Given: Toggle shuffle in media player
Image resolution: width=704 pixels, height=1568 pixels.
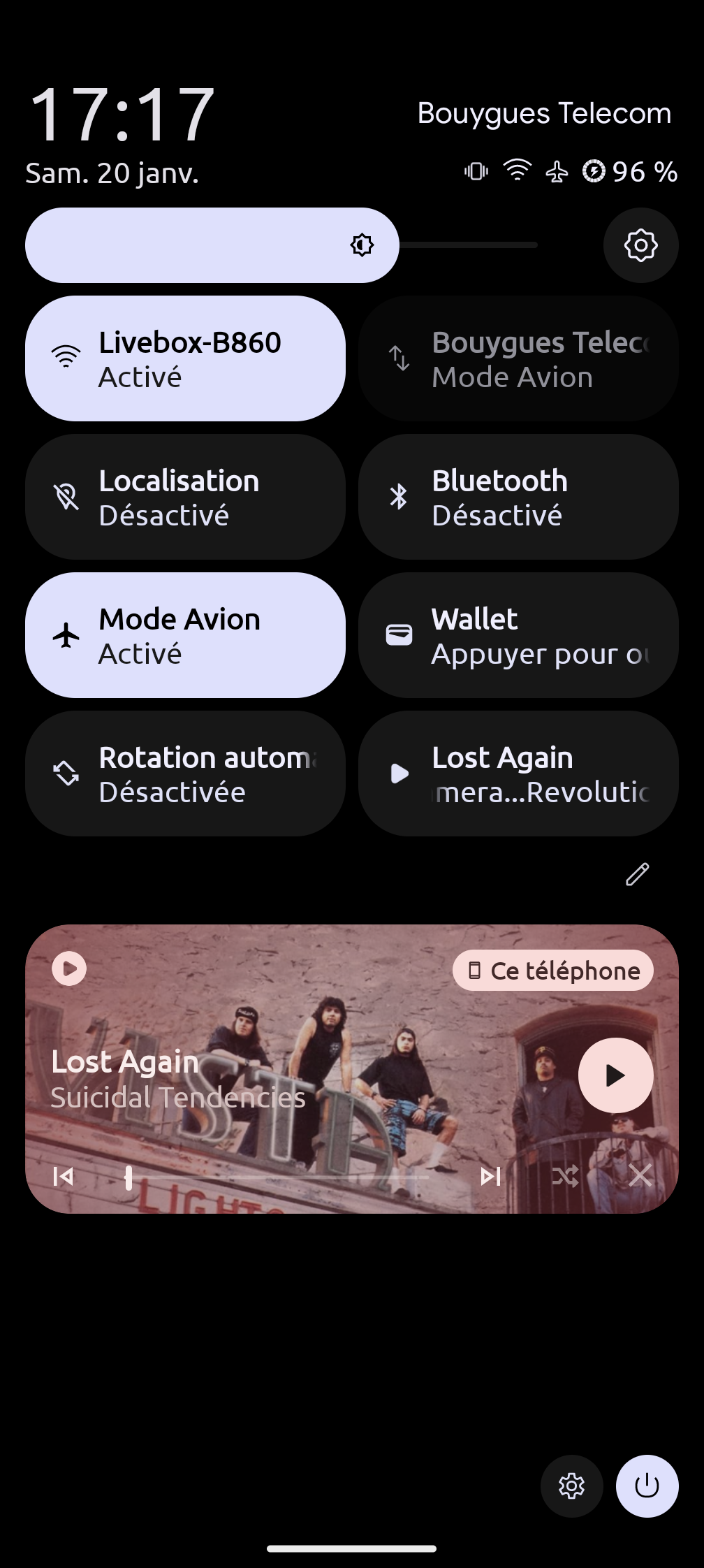Looking at the screenshot, I should 565,1177.
